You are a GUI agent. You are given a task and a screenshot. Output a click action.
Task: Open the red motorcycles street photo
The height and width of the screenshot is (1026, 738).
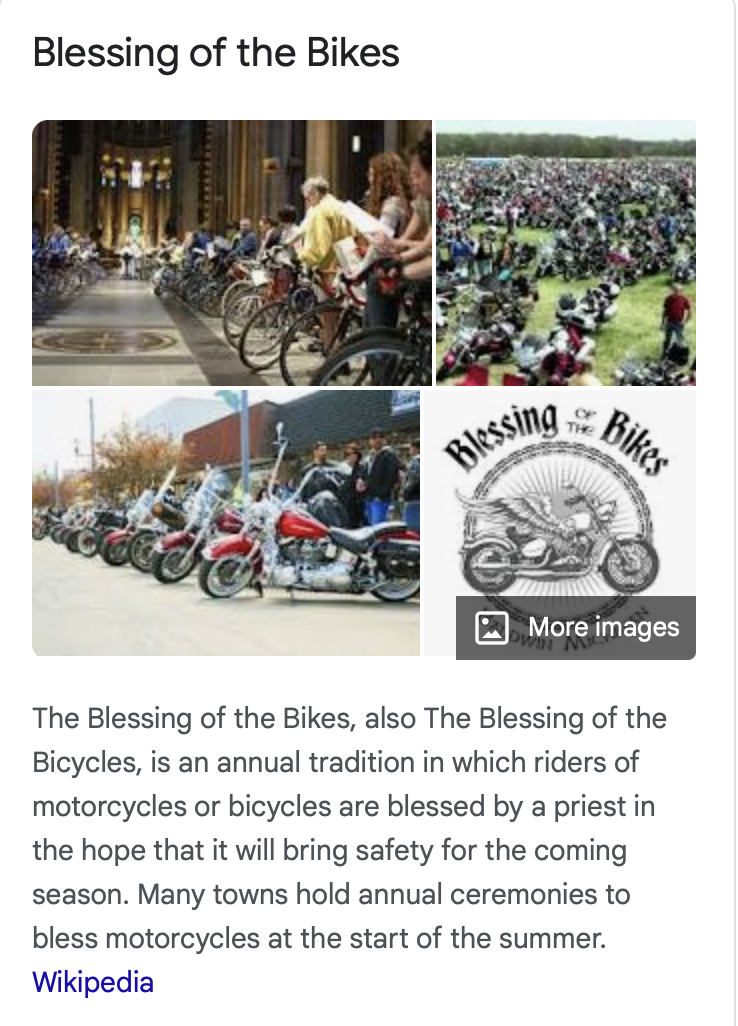pos(226,523)
